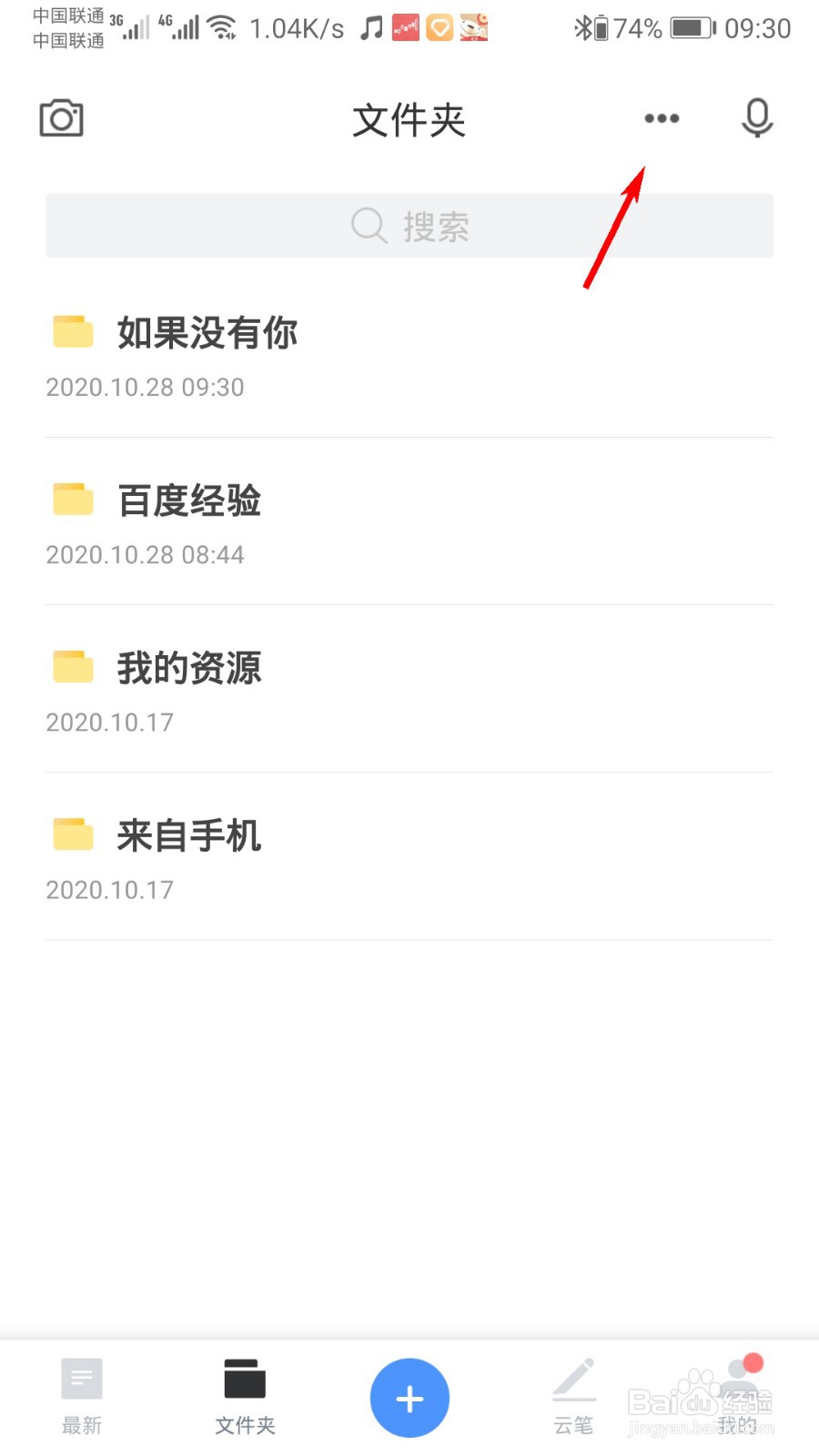Switch to the 云笔 tab
Viewport: 819px width, 1456px height.
coord(573,1397)
